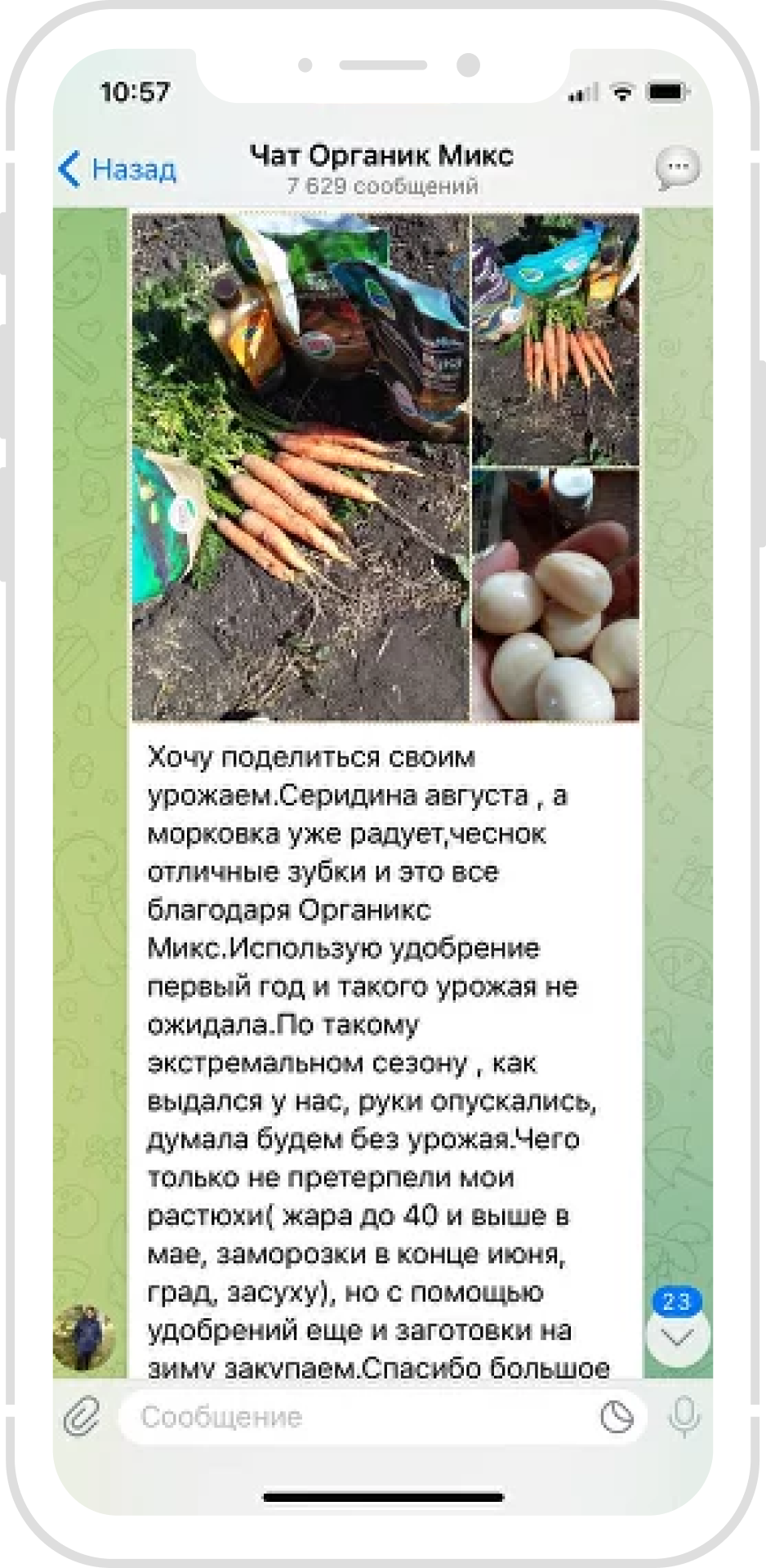Open the sticker panel icon
Viewport: 766px width, 1568px height.
(x=617, y=1417)
